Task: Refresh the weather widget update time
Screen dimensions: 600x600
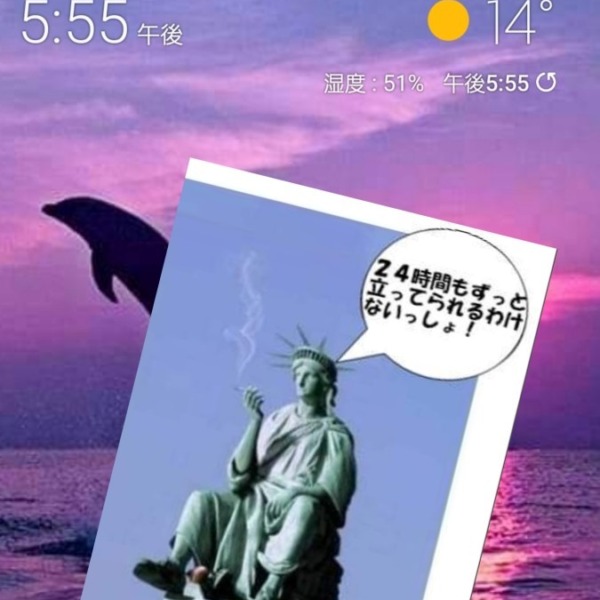Action: (547, 84)
